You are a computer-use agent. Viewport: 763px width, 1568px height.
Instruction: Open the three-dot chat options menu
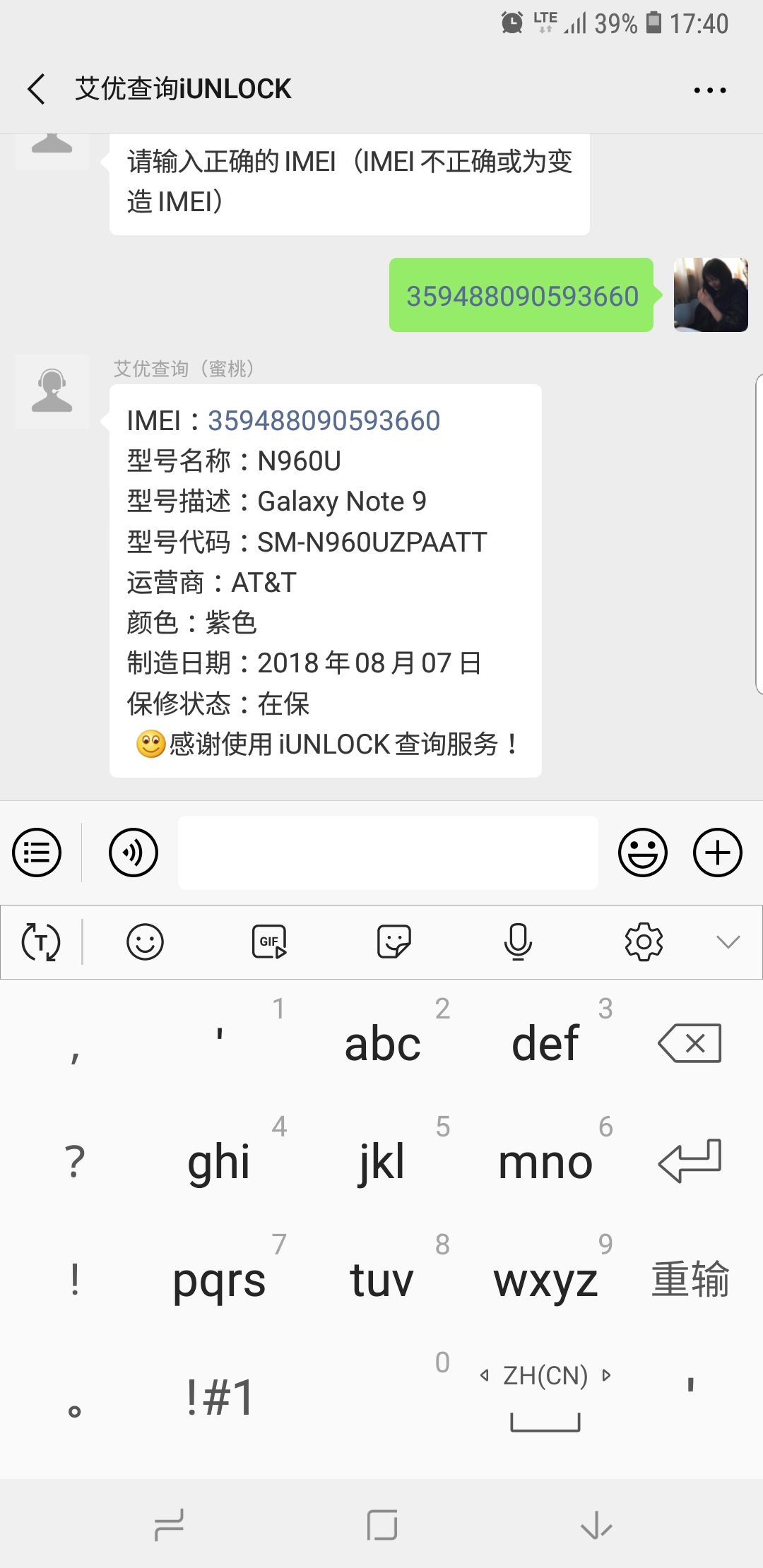coord(709,90)
